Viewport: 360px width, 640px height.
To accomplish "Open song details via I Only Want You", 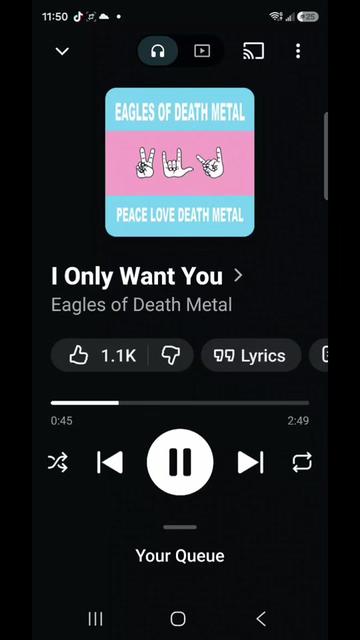I will coord(147,276).
